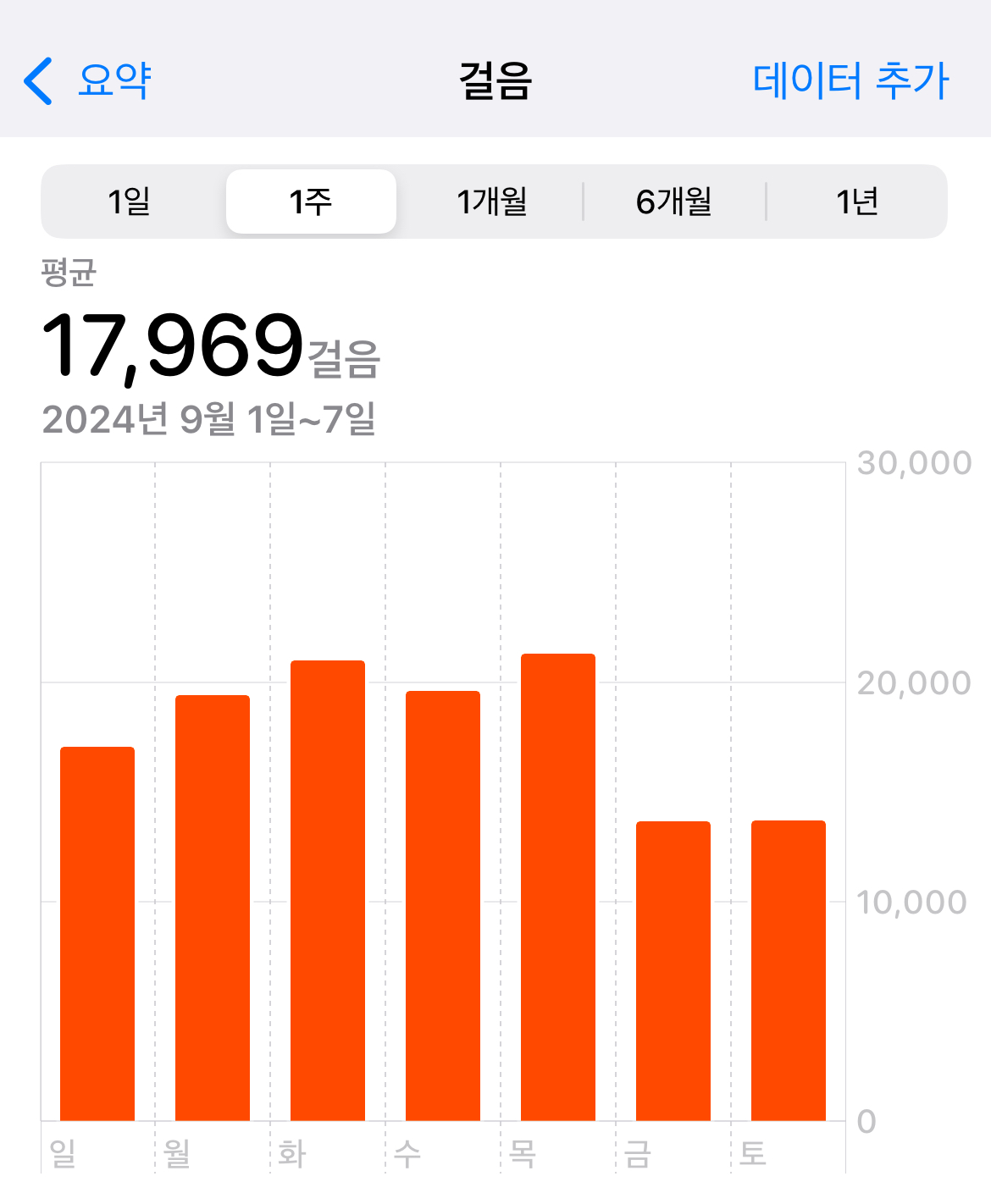Image resolution: width=991 pixels, height=1204 pixels.
Task: Switch to the 1년 view
Action: pos(856,202)
